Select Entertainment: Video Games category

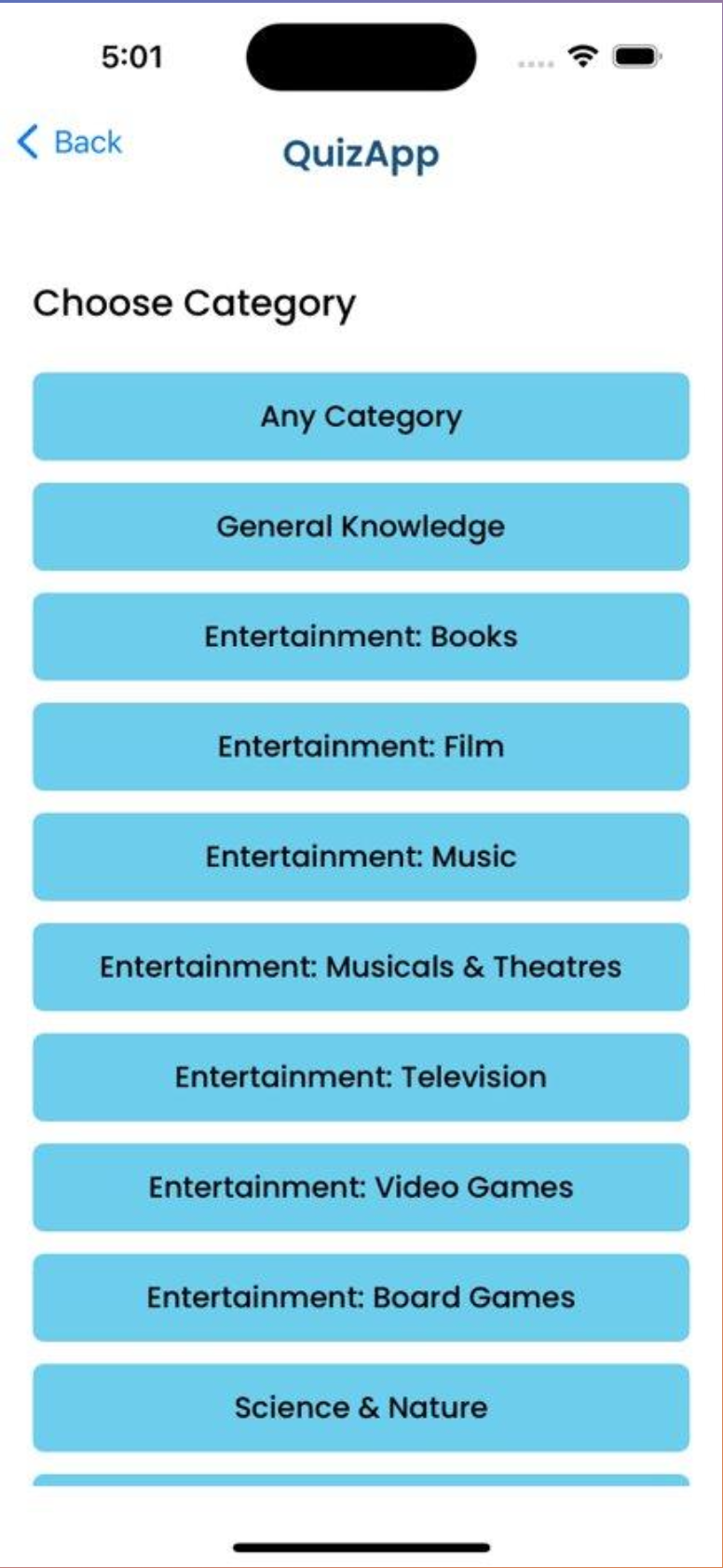(361, 1187)
